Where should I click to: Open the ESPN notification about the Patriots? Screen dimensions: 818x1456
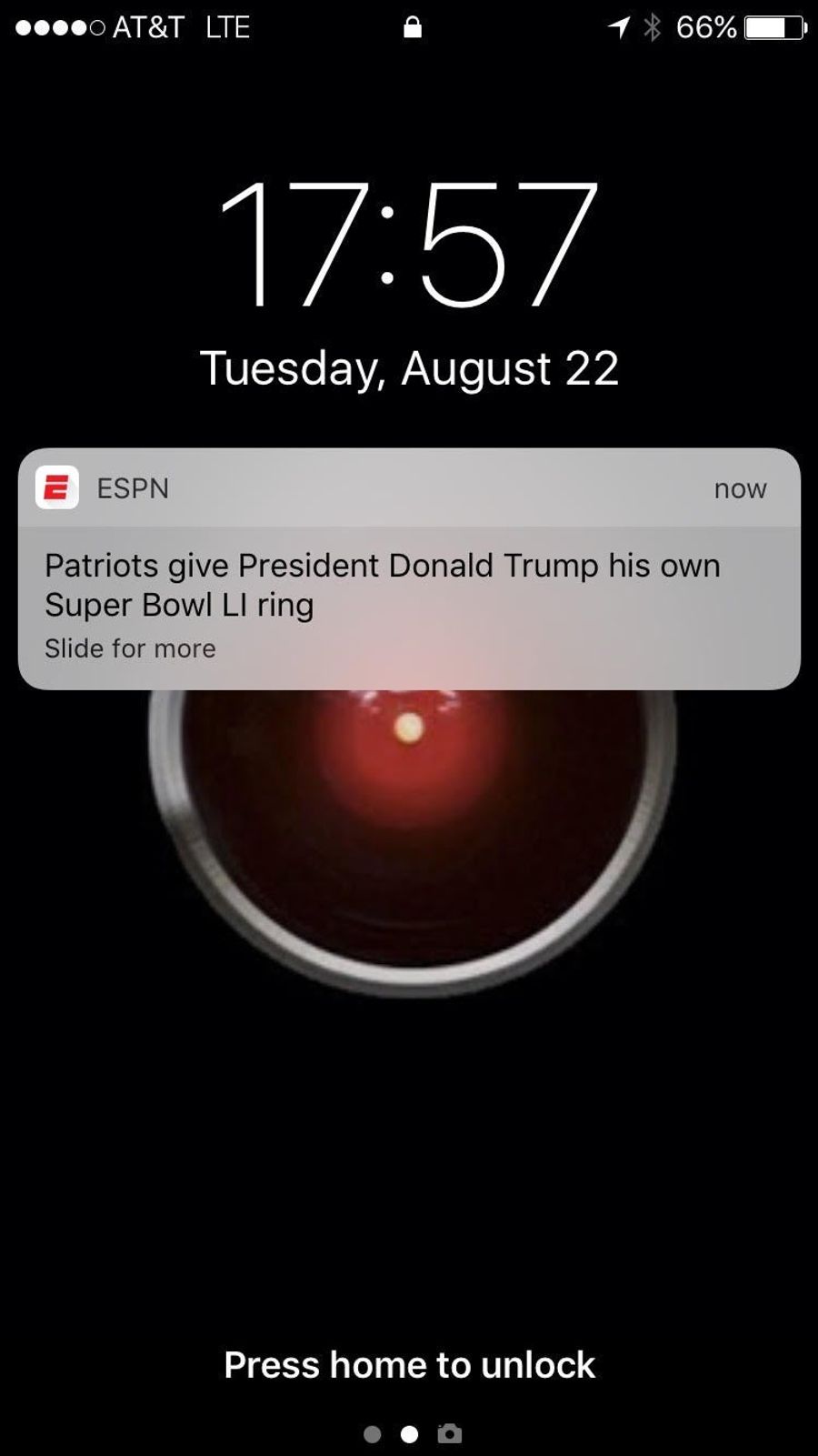pyautogui.click(x=409, y=585)
